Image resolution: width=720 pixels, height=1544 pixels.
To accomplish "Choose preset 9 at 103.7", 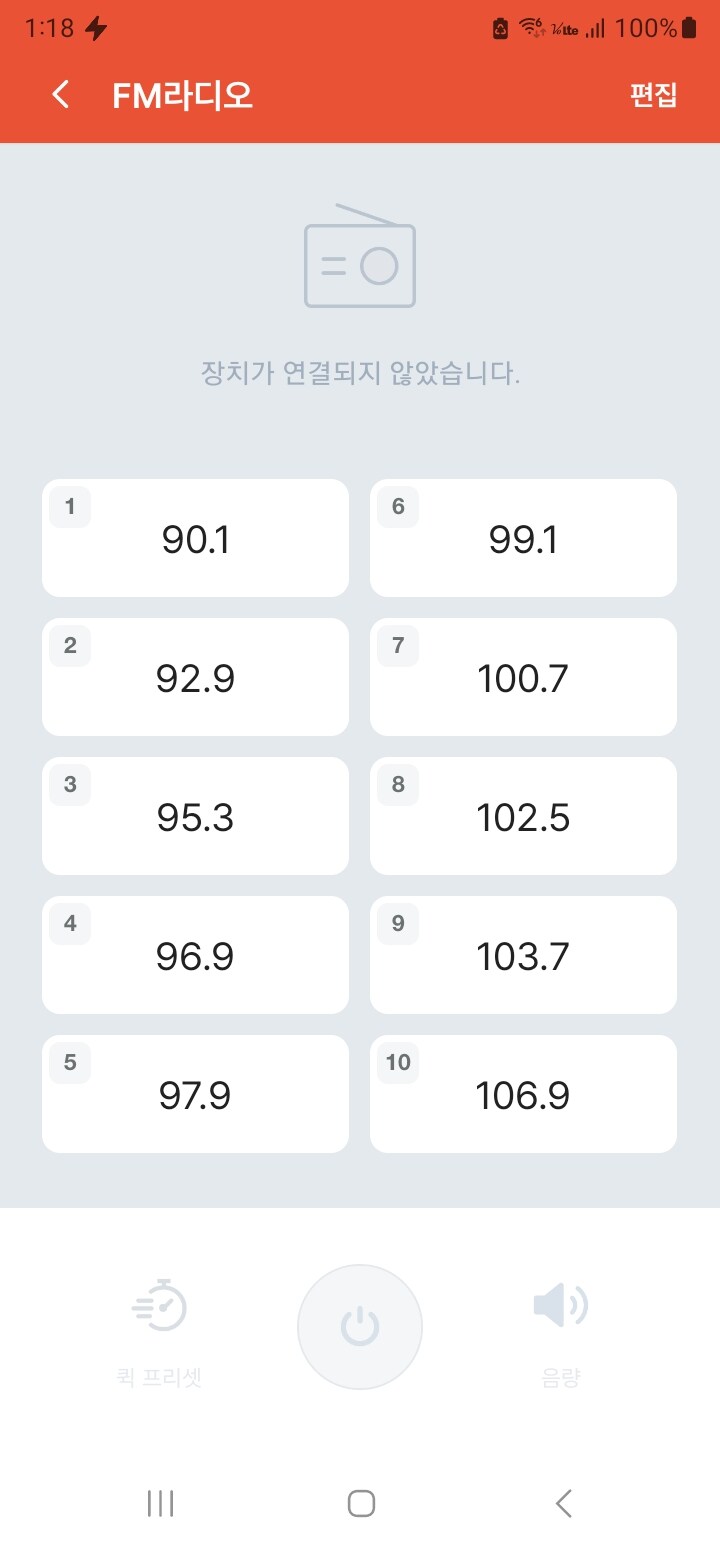I will 523,955.
